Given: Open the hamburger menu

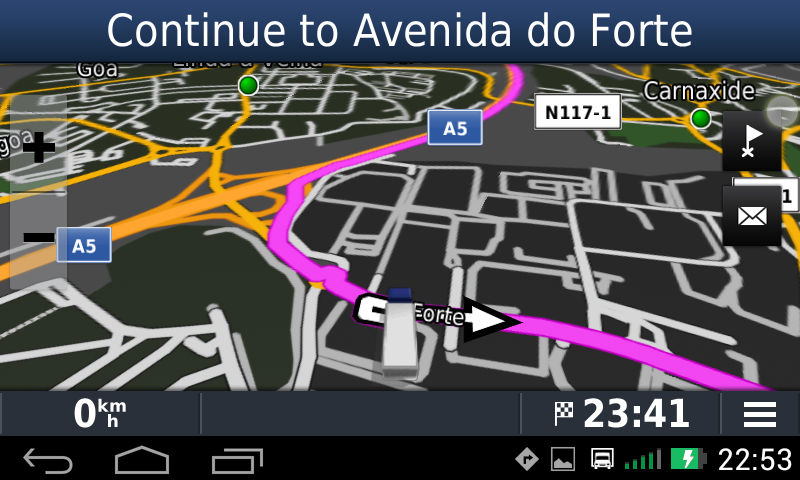Looking at the screenshot, I should [760, 414].
